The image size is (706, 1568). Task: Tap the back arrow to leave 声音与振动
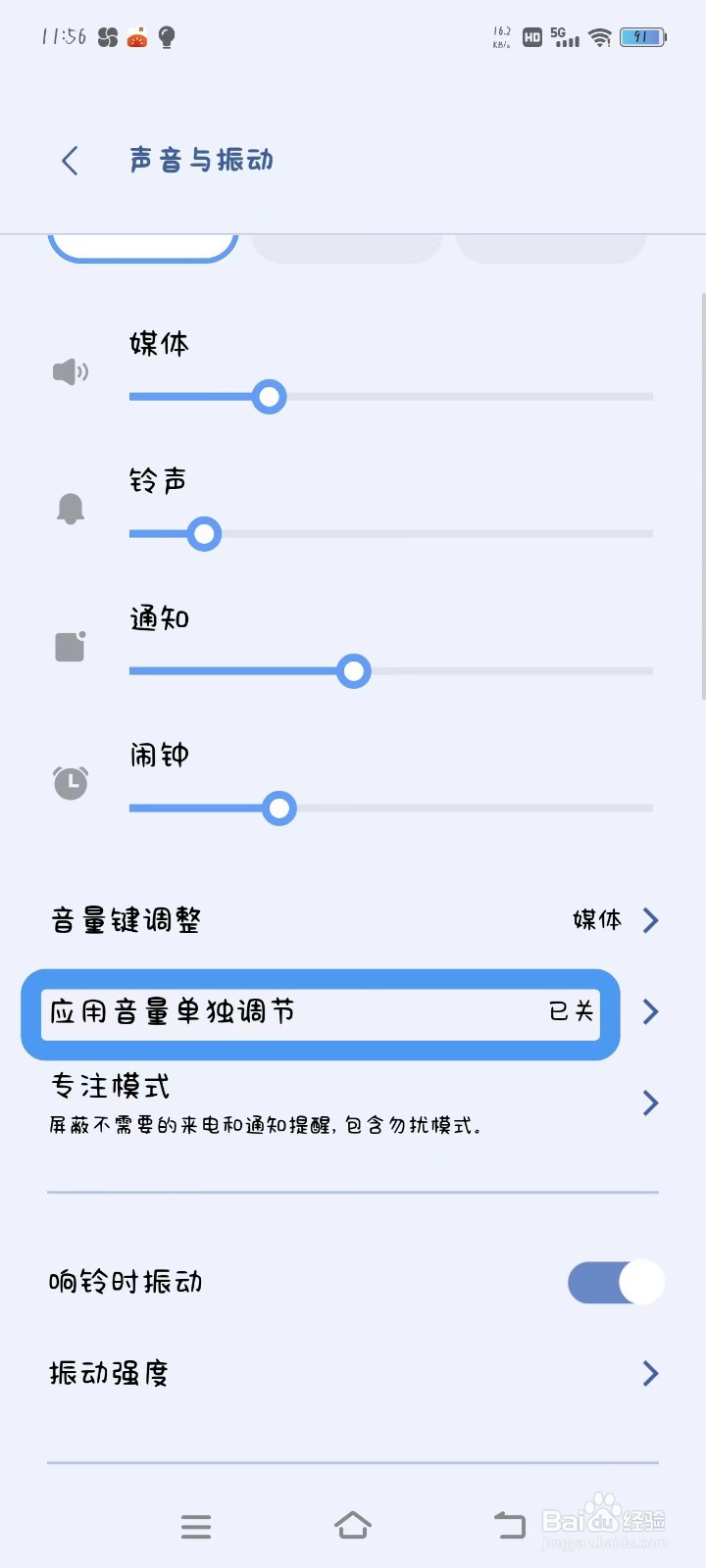(x=69, y=160)
